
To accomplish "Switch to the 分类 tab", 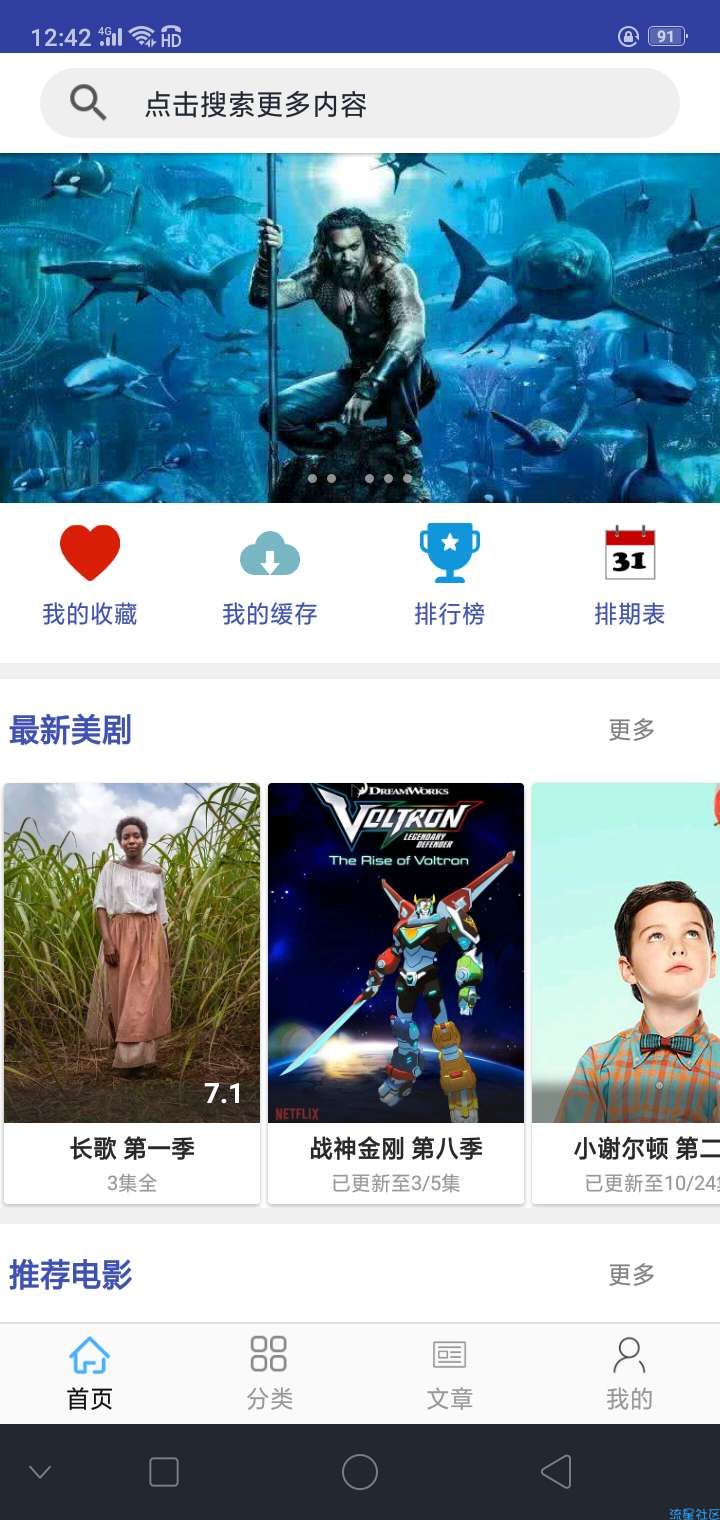I will (270, 1374).
